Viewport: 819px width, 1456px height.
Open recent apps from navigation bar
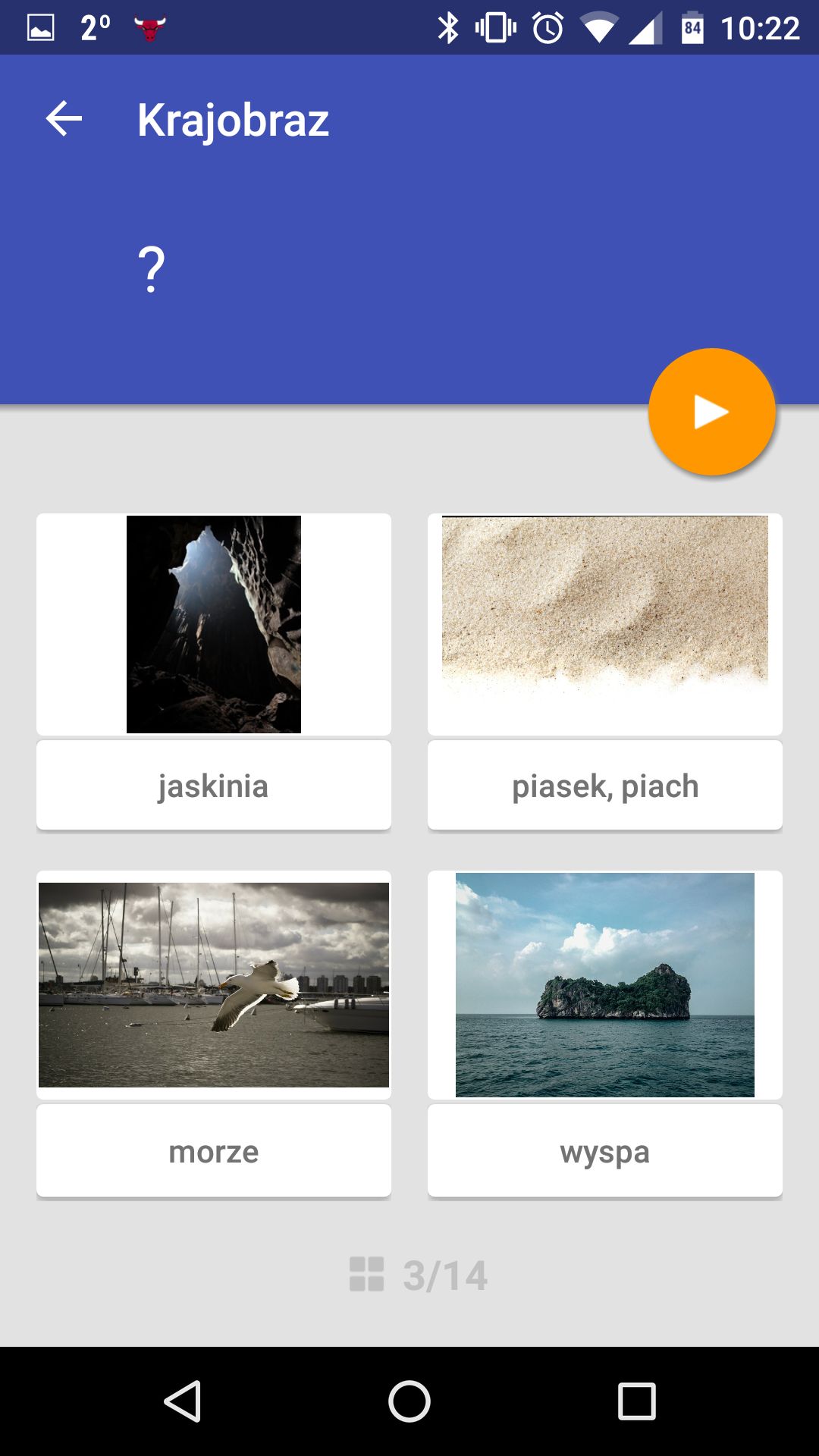pyautogui.click(x=637, y=1401)
